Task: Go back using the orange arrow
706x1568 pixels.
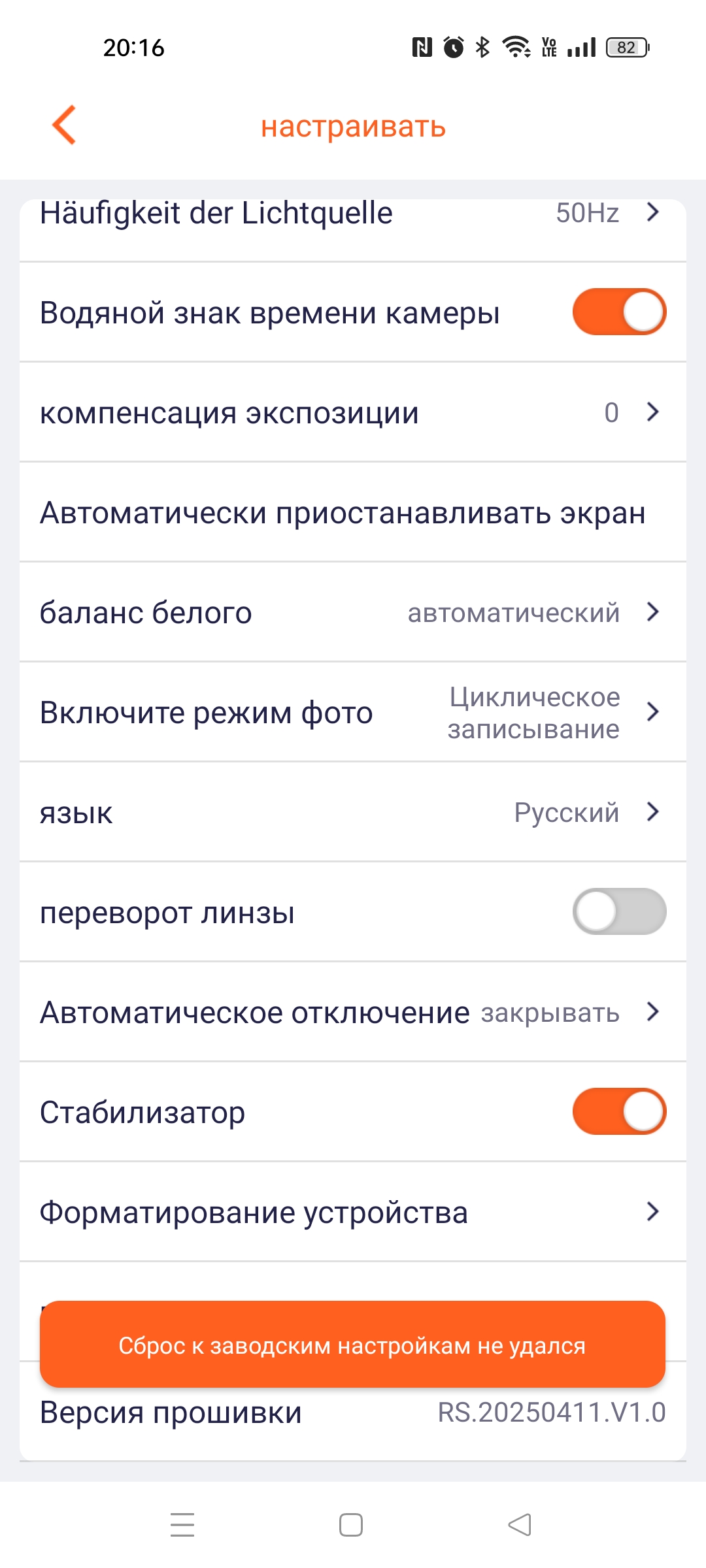Action: (x=65, y=125)
